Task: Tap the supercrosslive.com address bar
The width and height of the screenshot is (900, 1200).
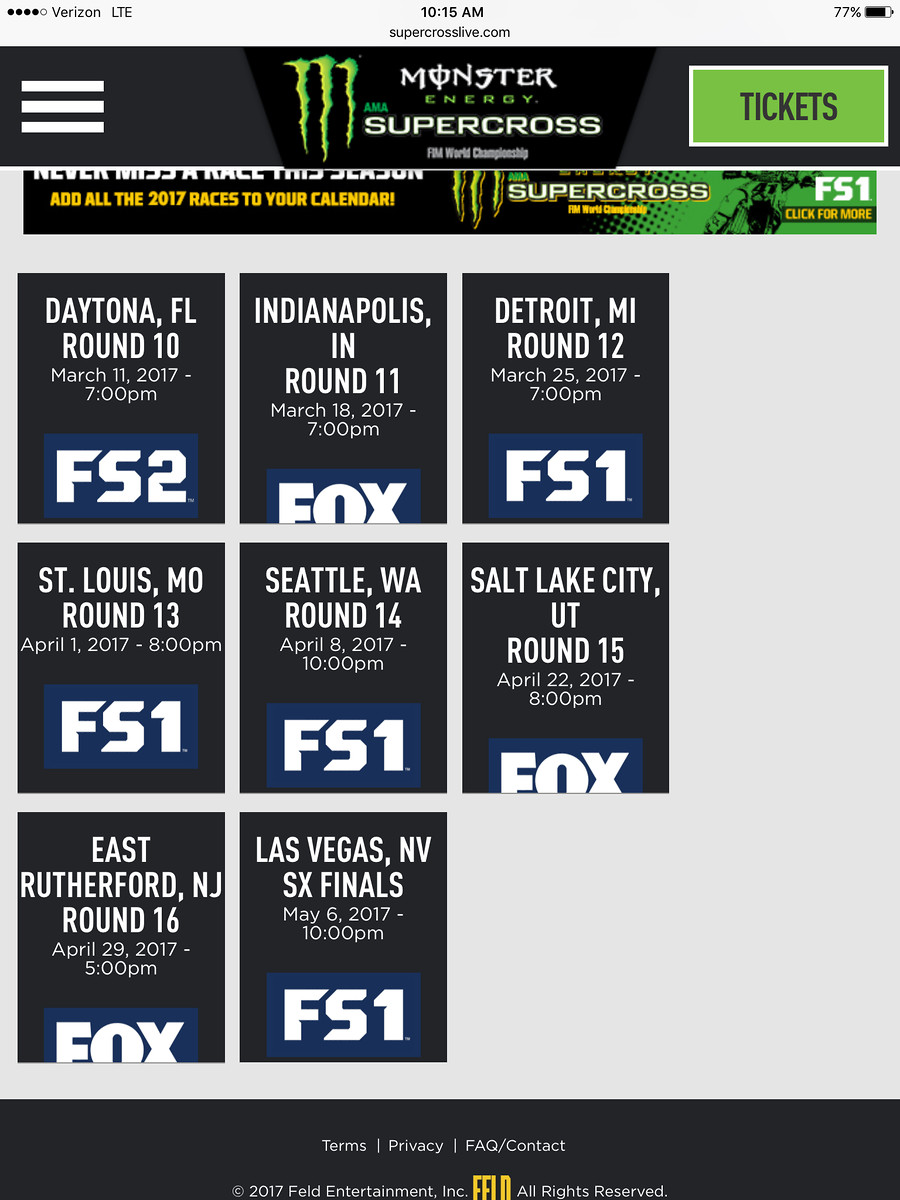Action: 449,32
